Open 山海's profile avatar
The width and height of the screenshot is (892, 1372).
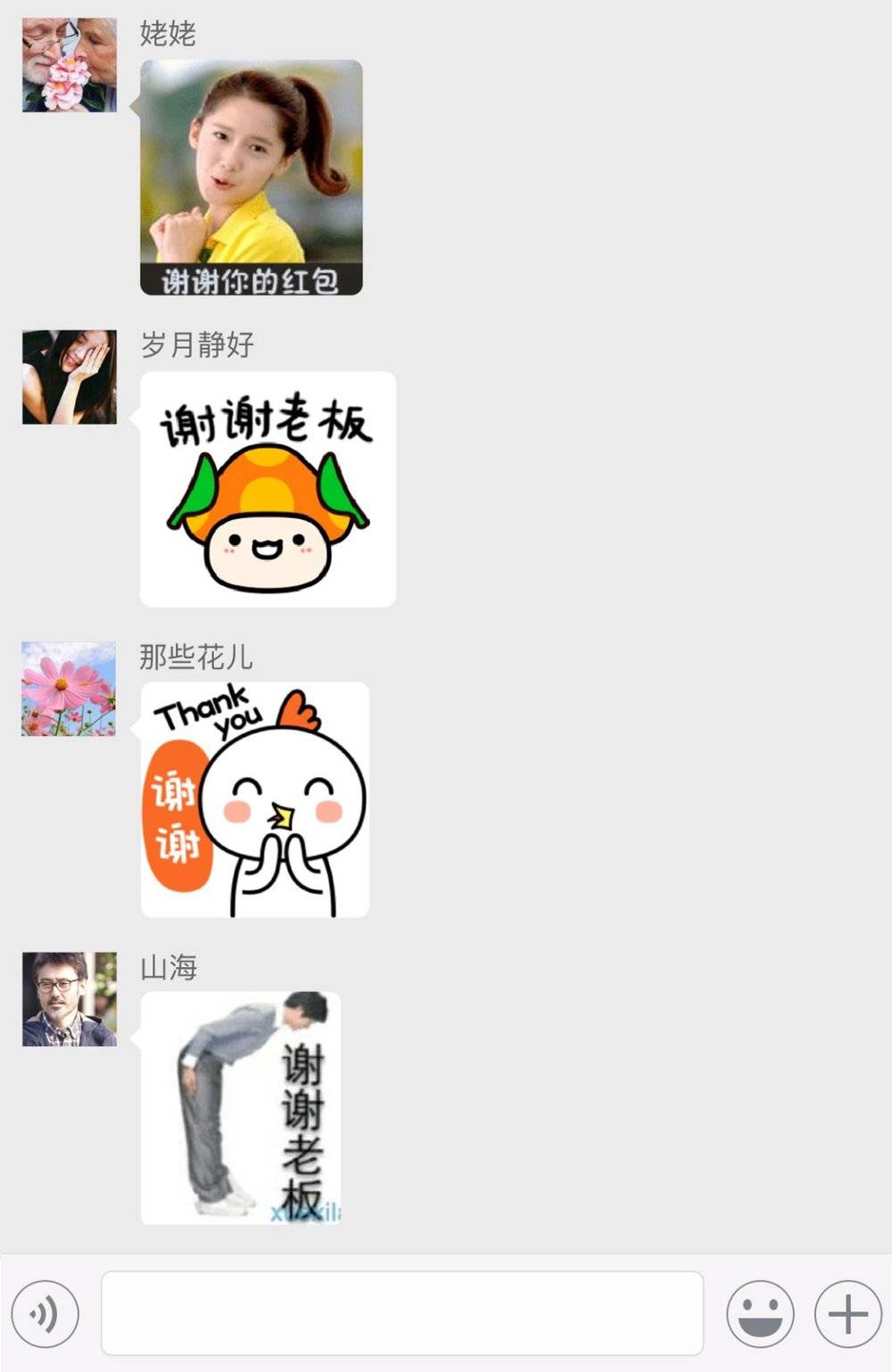(x=70, y=998)
